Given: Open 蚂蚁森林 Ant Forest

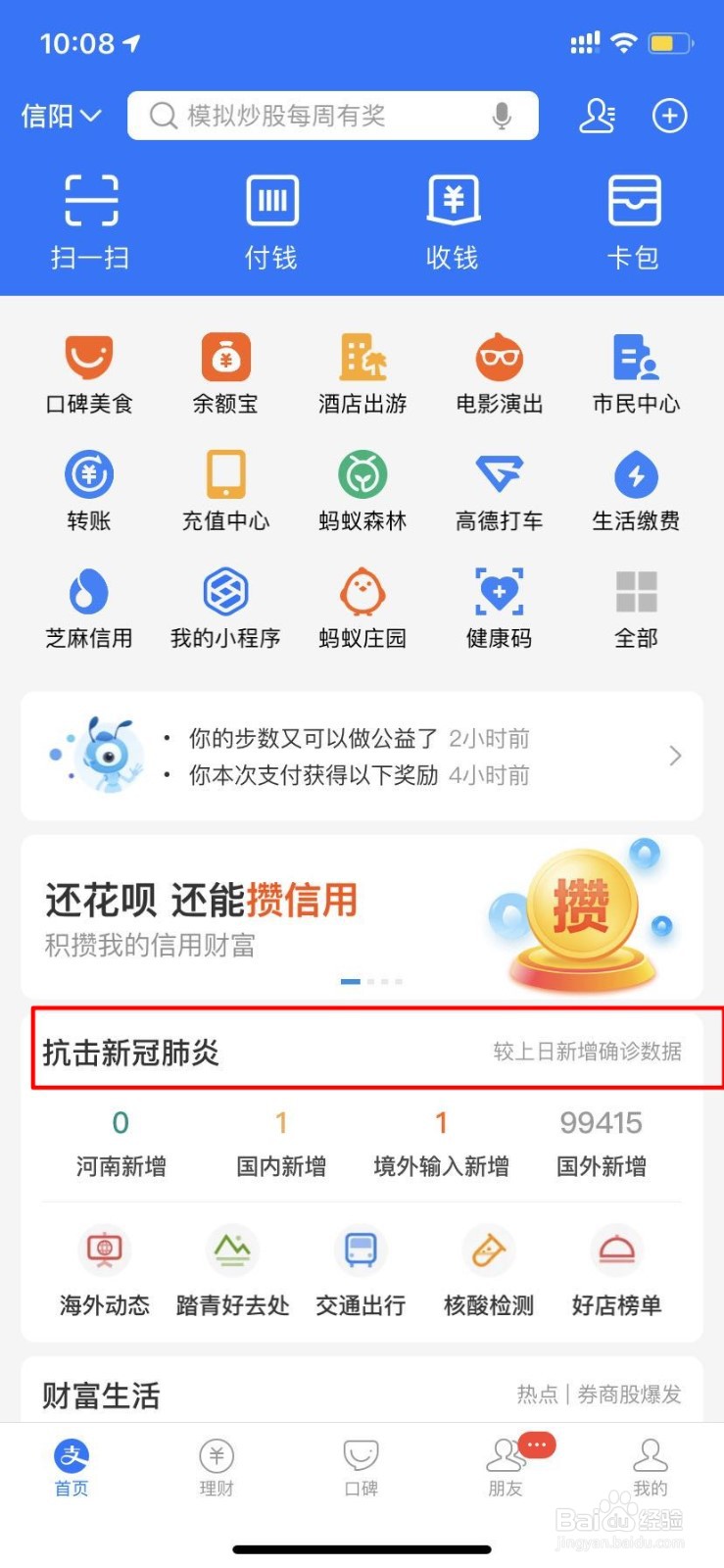Looking at the screenshot, I should click(x=362, y=492).
